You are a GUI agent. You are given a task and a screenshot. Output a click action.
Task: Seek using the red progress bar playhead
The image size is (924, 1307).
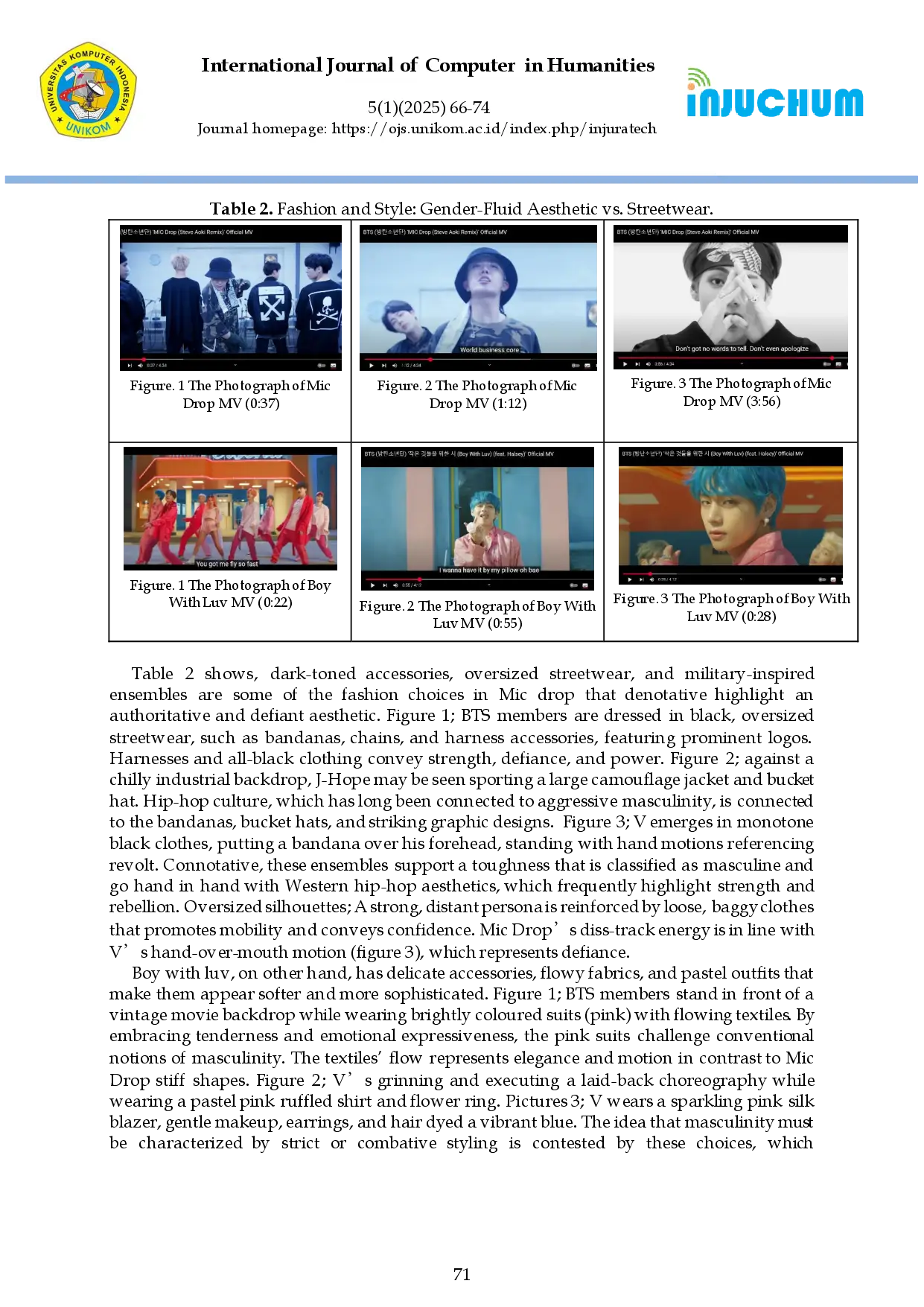144,359
